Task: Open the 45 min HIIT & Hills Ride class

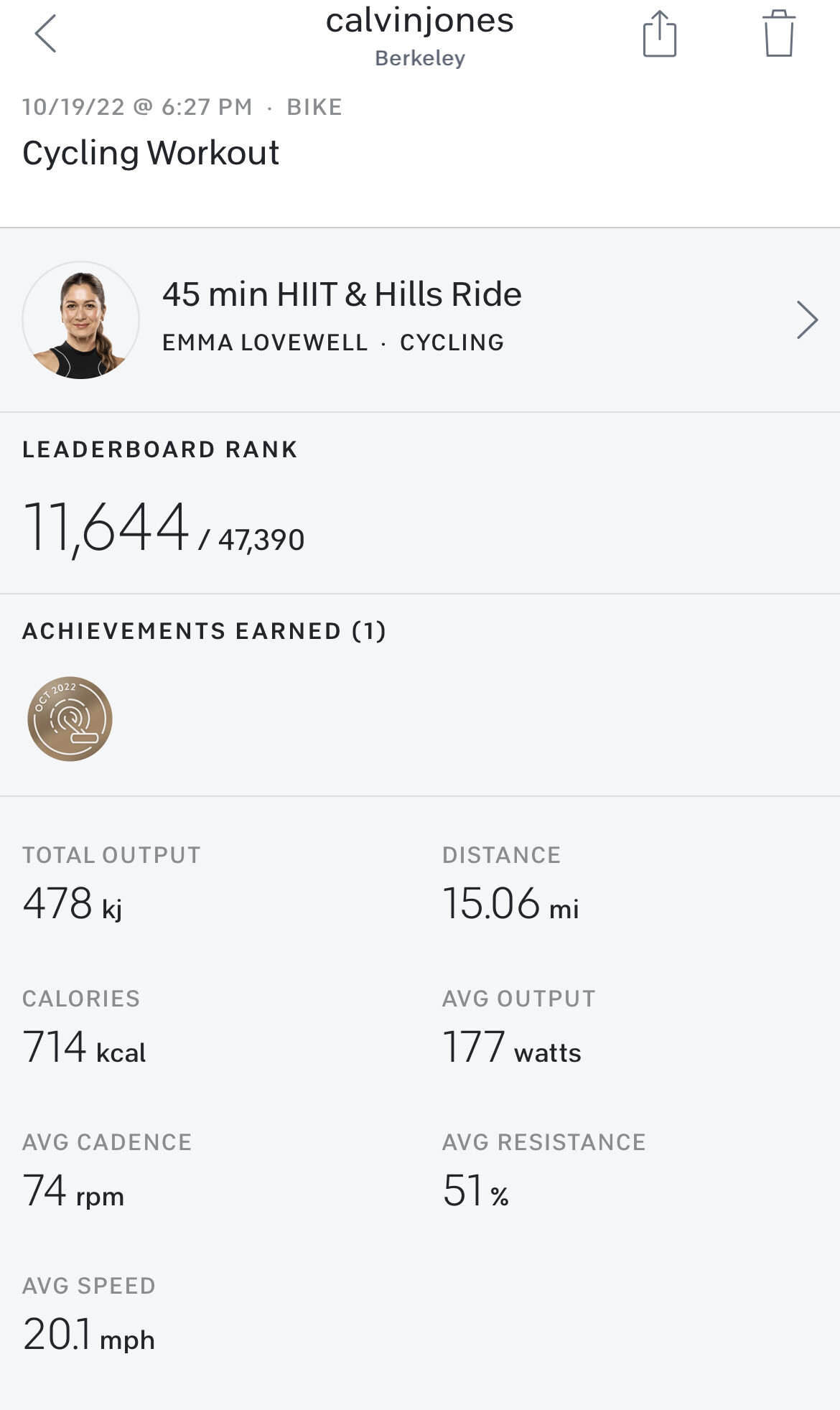Action: 420,320
